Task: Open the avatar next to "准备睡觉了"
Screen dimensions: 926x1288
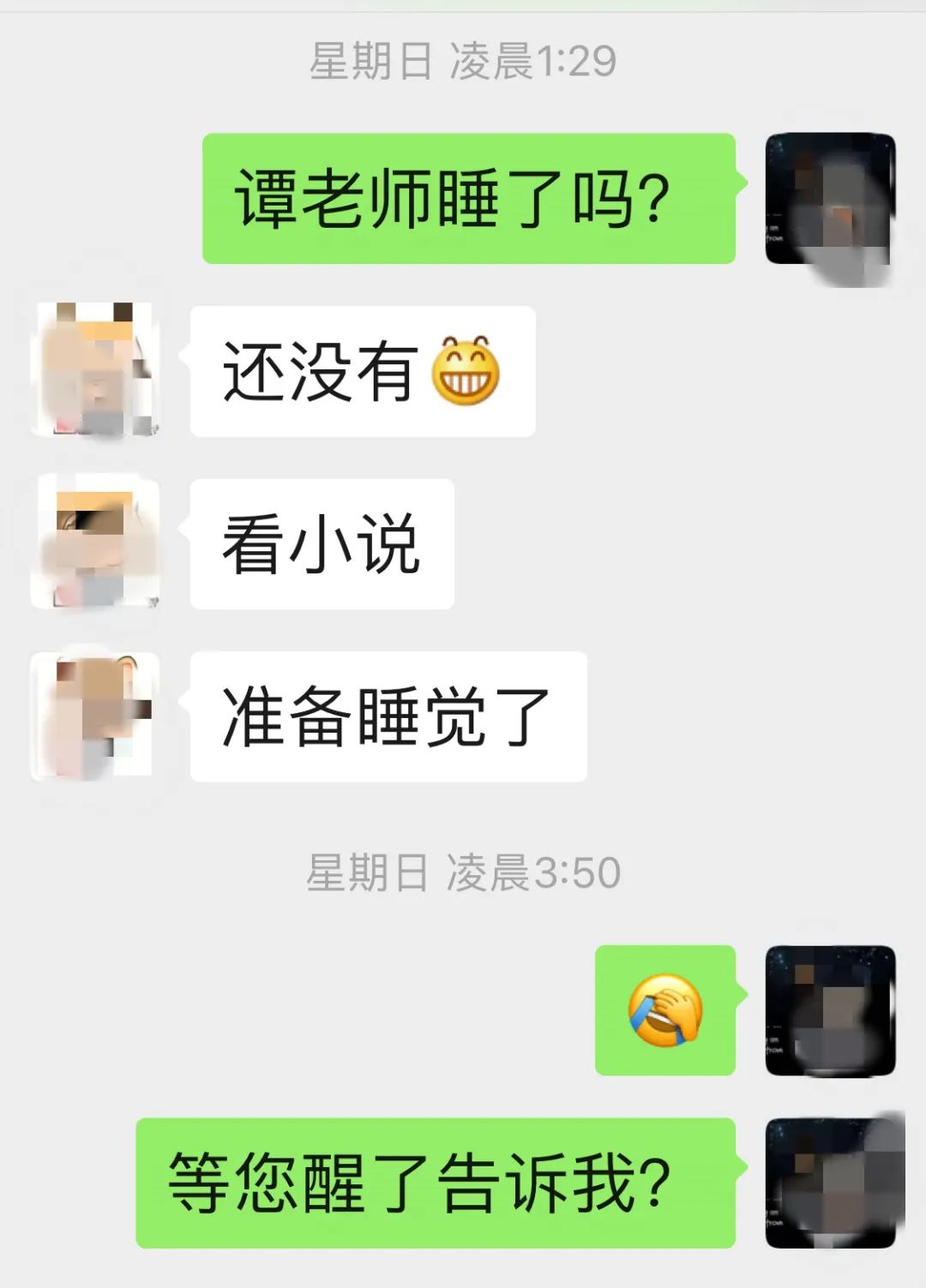Action: pos(94,716)
